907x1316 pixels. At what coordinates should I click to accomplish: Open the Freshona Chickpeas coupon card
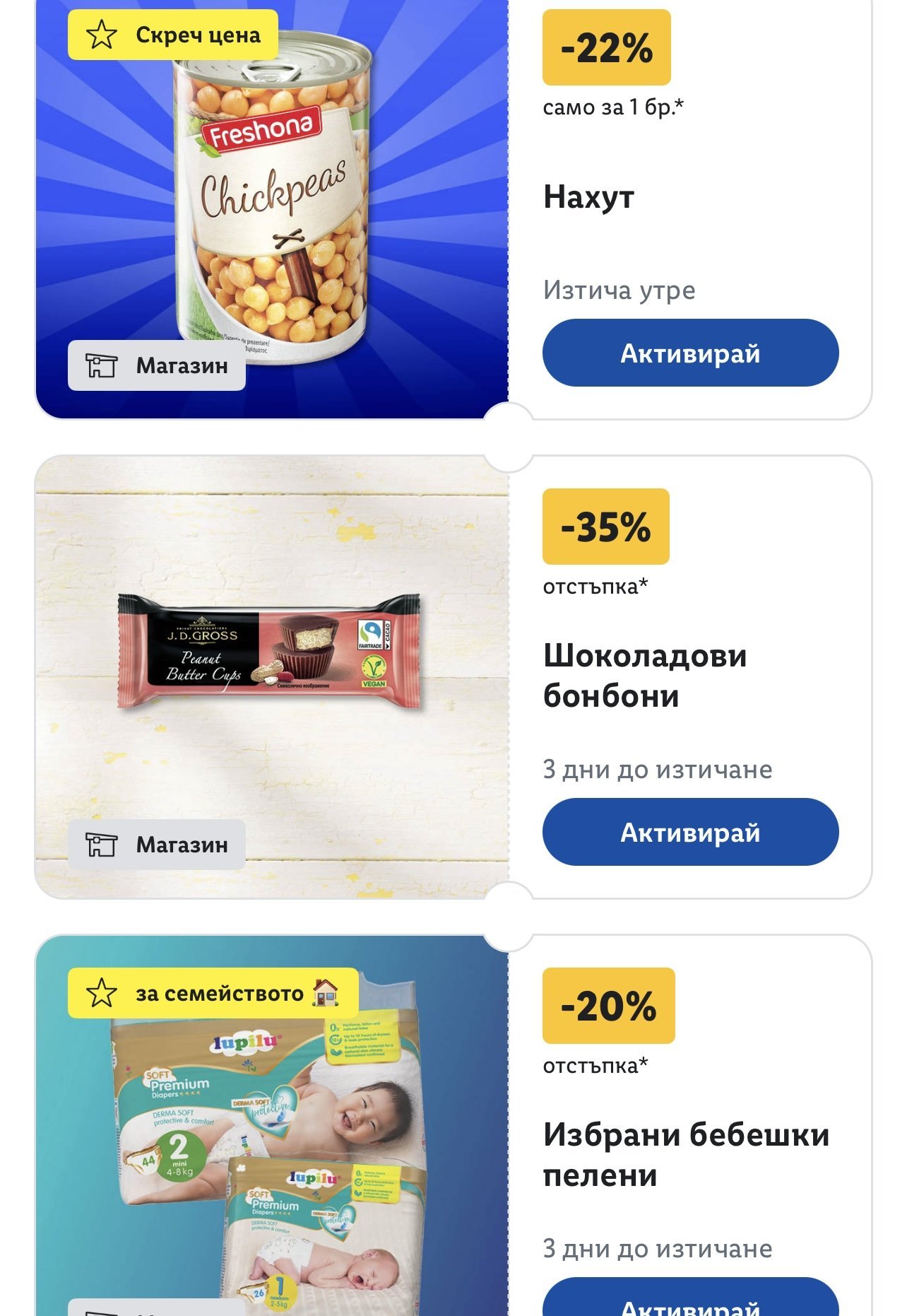pos(272,205)
